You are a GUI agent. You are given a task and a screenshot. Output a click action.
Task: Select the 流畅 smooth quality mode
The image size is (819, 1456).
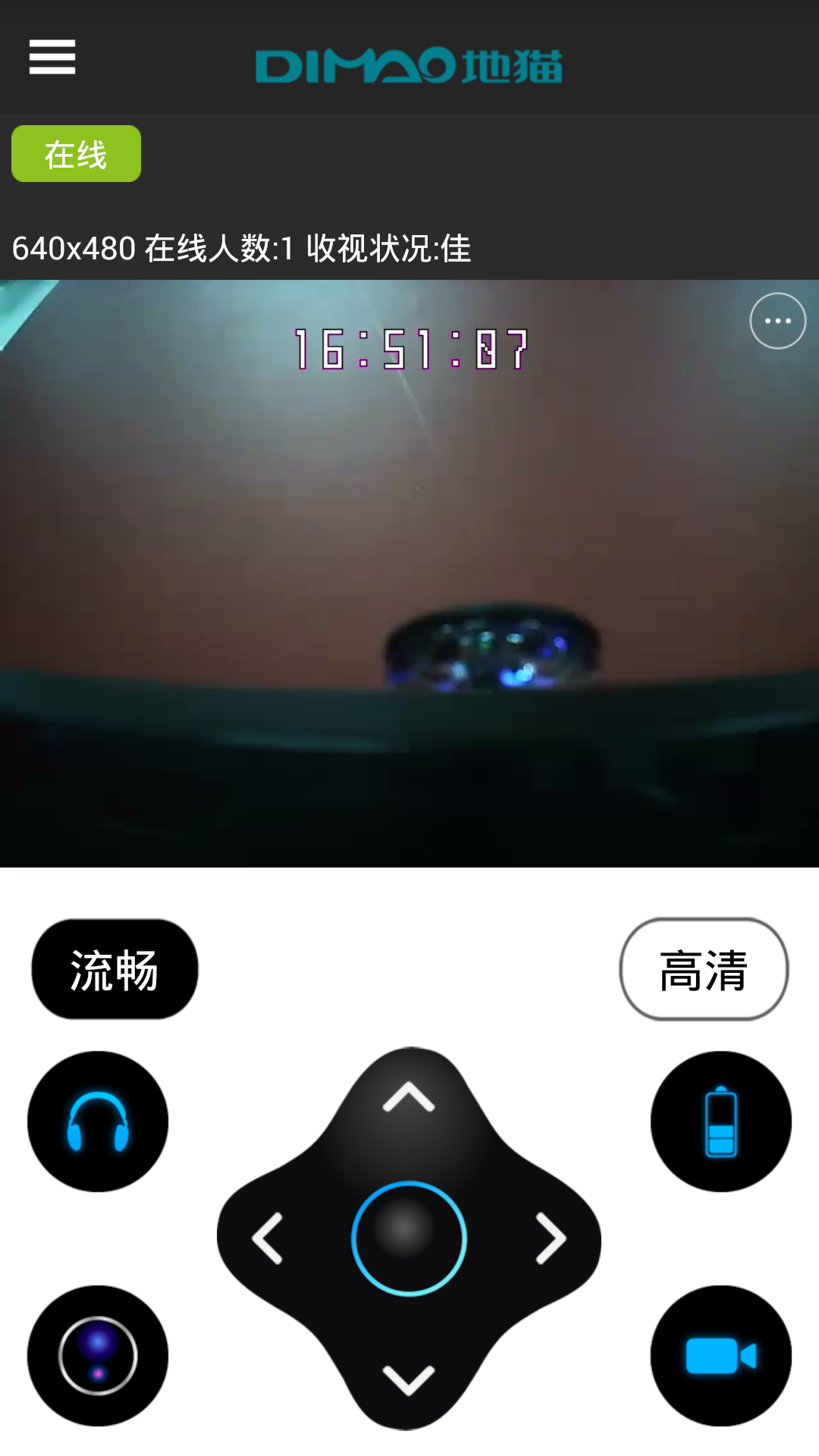115,969
